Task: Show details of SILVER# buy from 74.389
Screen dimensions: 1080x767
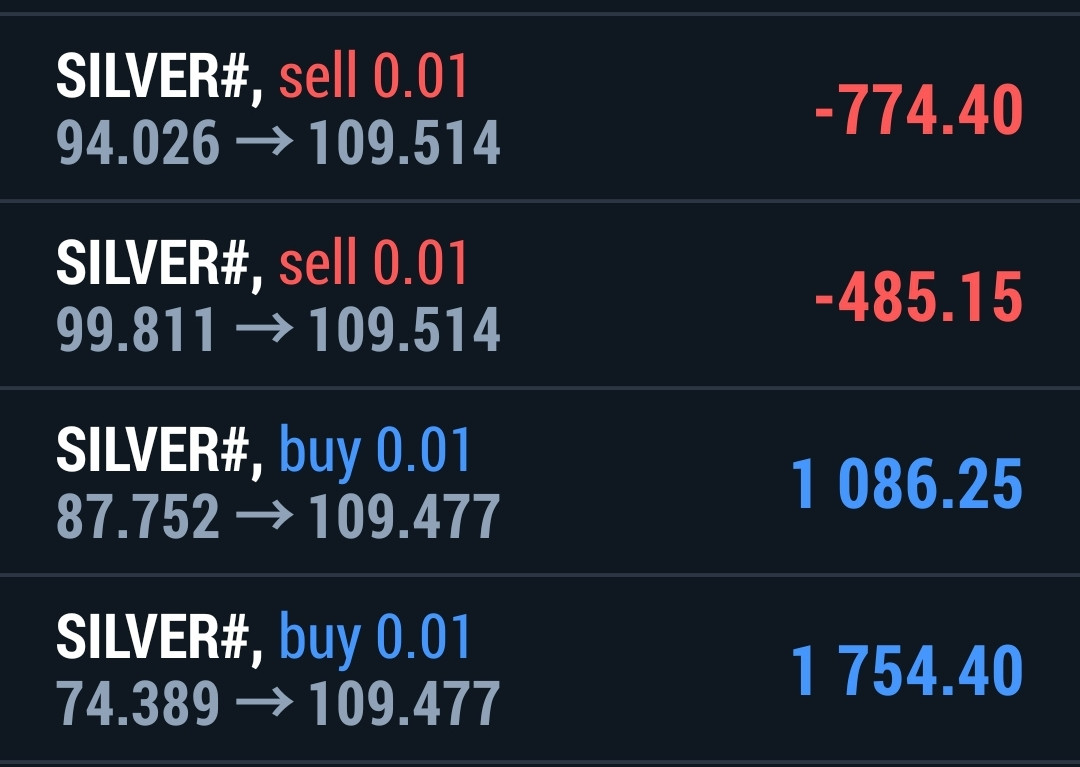Action: point(540,669)
